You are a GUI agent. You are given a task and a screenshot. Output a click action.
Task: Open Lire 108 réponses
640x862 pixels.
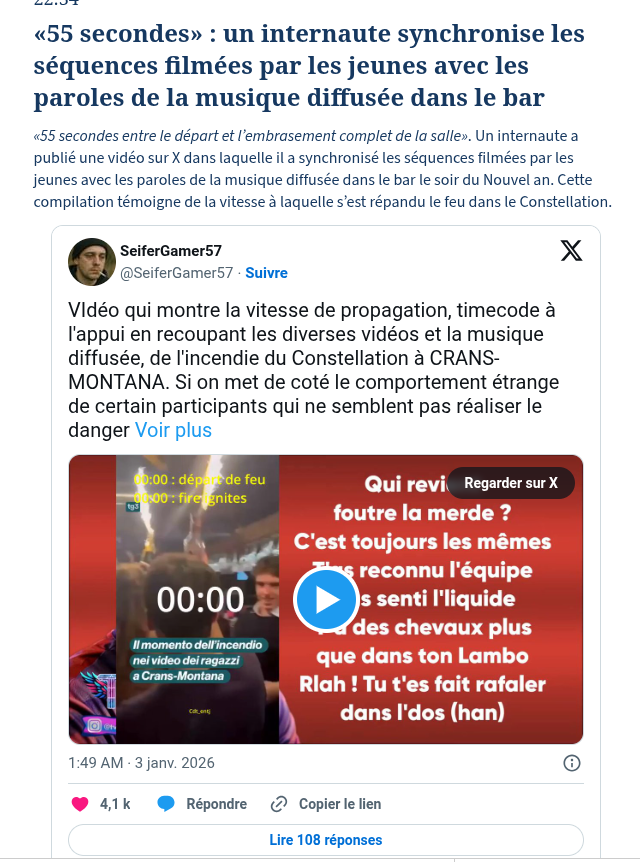point(325,840)
